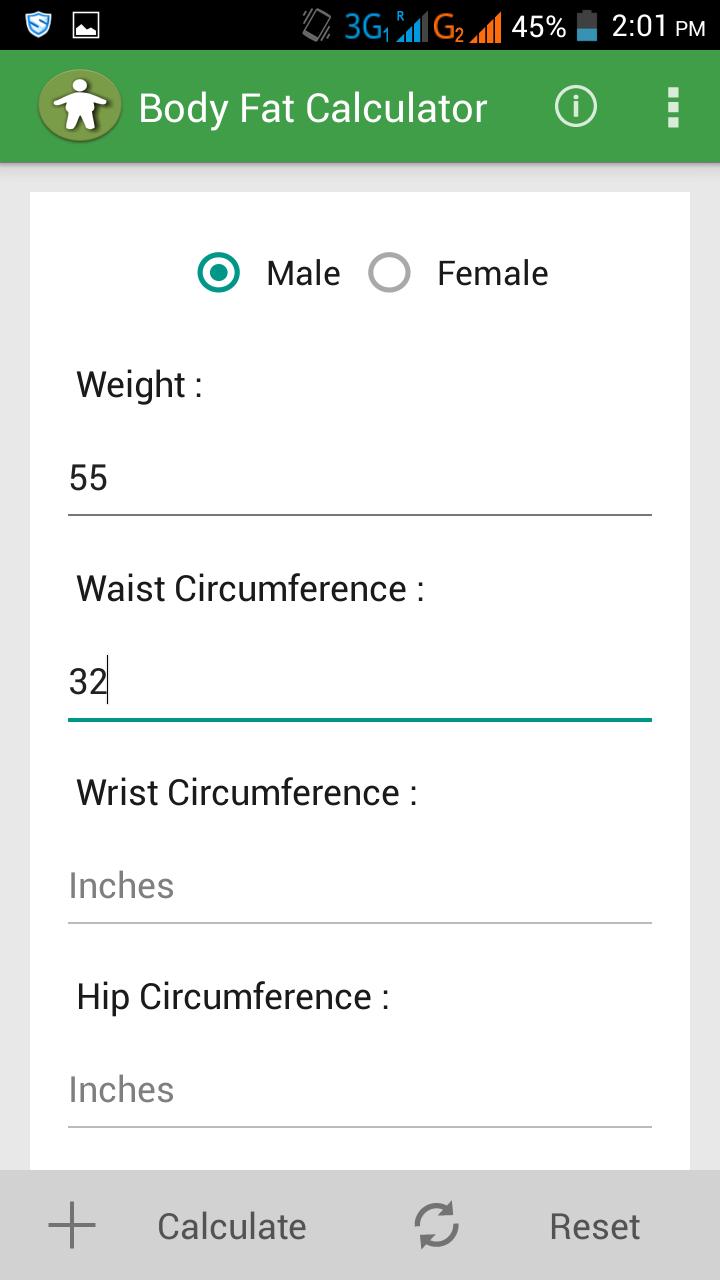Tap the Wrist Circumference Inches field
The width and height of the screenshot is (720, 1280).
coord(360,886)
